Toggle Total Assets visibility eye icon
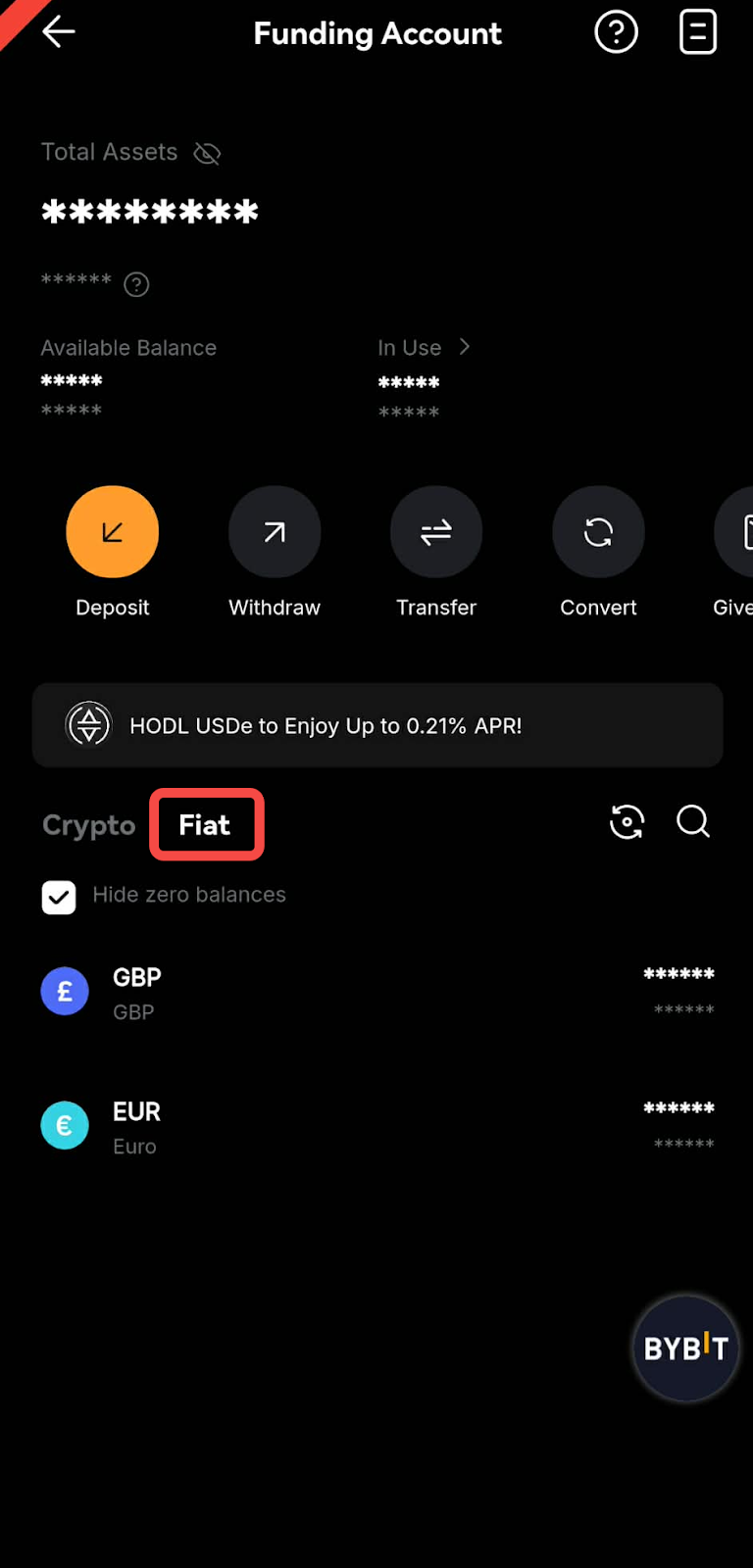The height and width of the screenshot is (1568, 753). [207, 153]
